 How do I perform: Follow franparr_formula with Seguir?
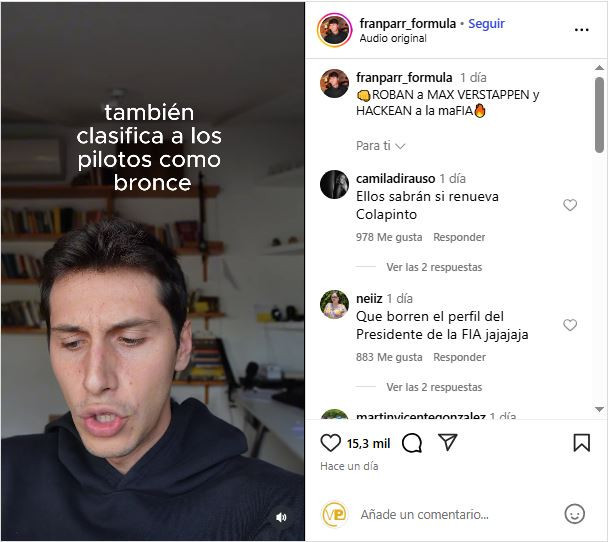click(487, 23)
